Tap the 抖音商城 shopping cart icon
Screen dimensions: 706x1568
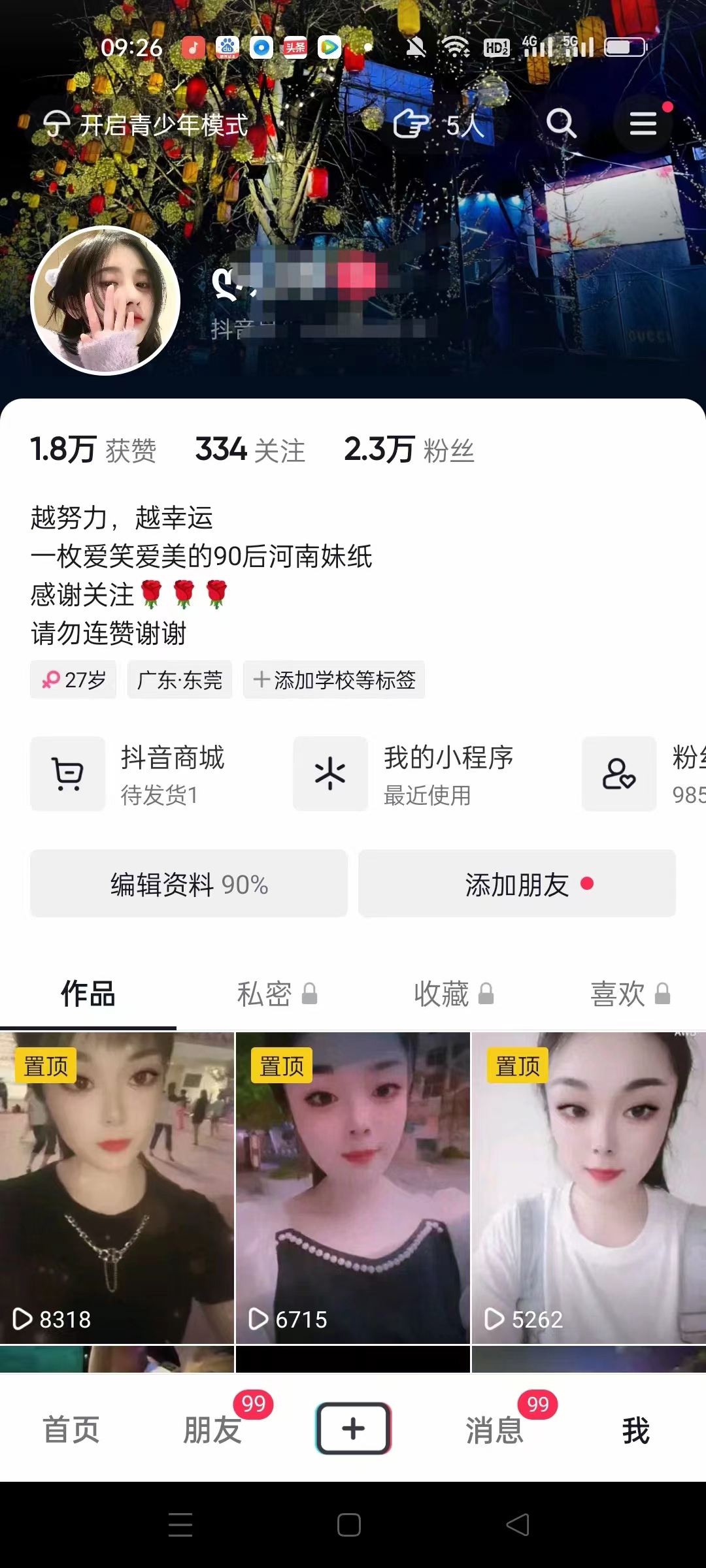pos(67,774)
